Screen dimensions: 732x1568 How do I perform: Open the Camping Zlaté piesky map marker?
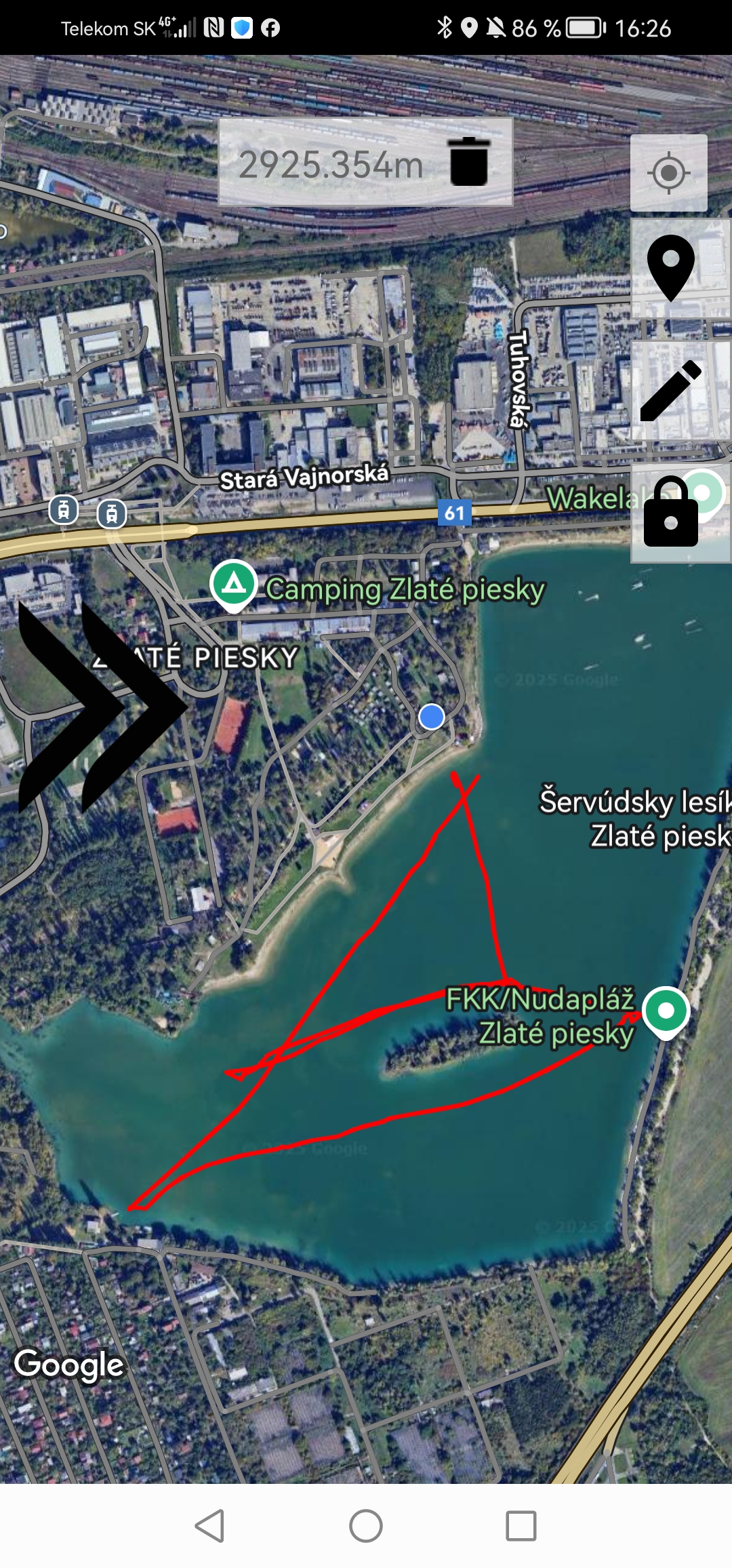(234, 584)
